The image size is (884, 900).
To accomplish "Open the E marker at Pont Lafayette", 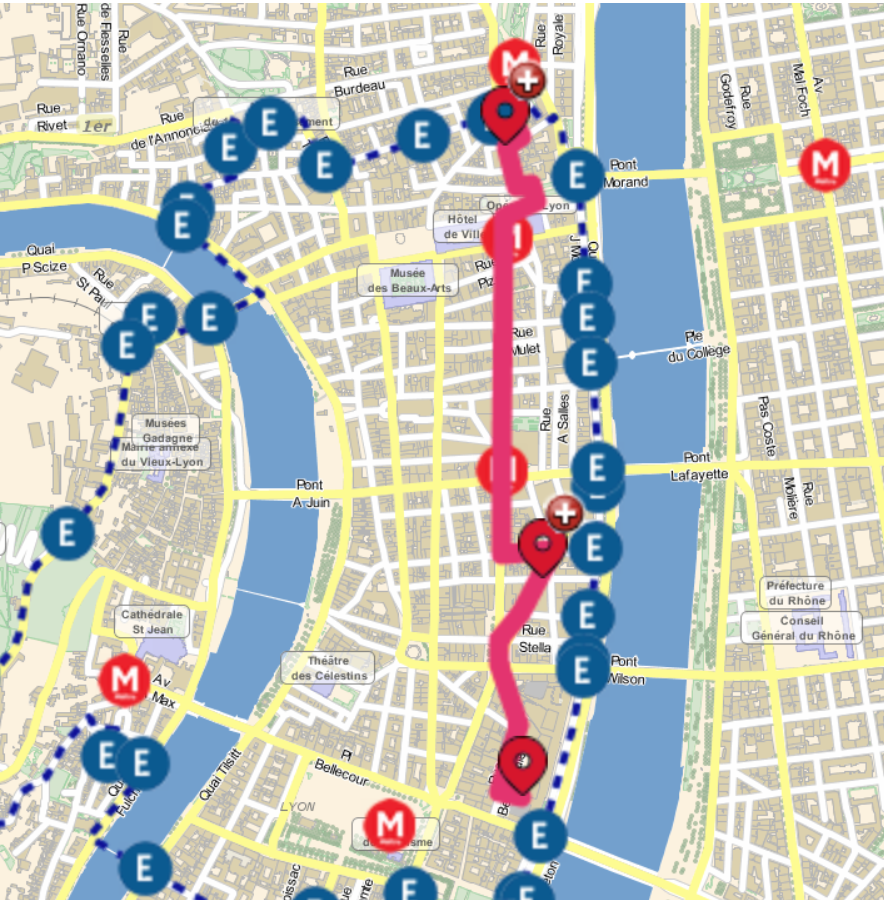I will pyautogui.click(x=599, y=468).
